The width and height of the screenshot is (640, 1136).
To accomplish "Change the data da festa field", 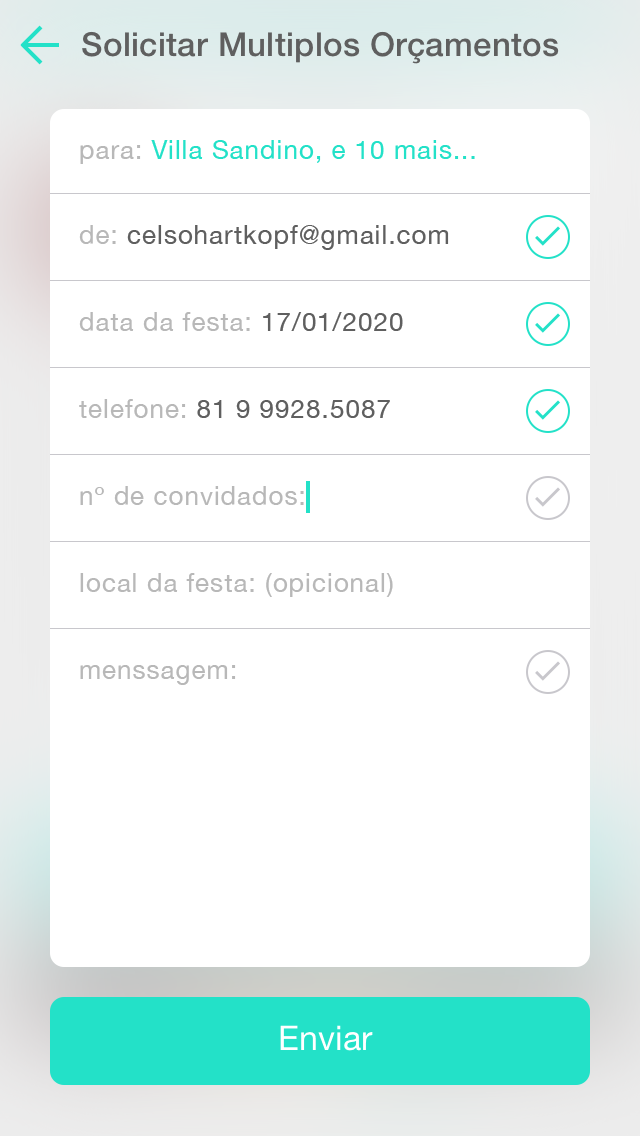I will tap(320, 324).
